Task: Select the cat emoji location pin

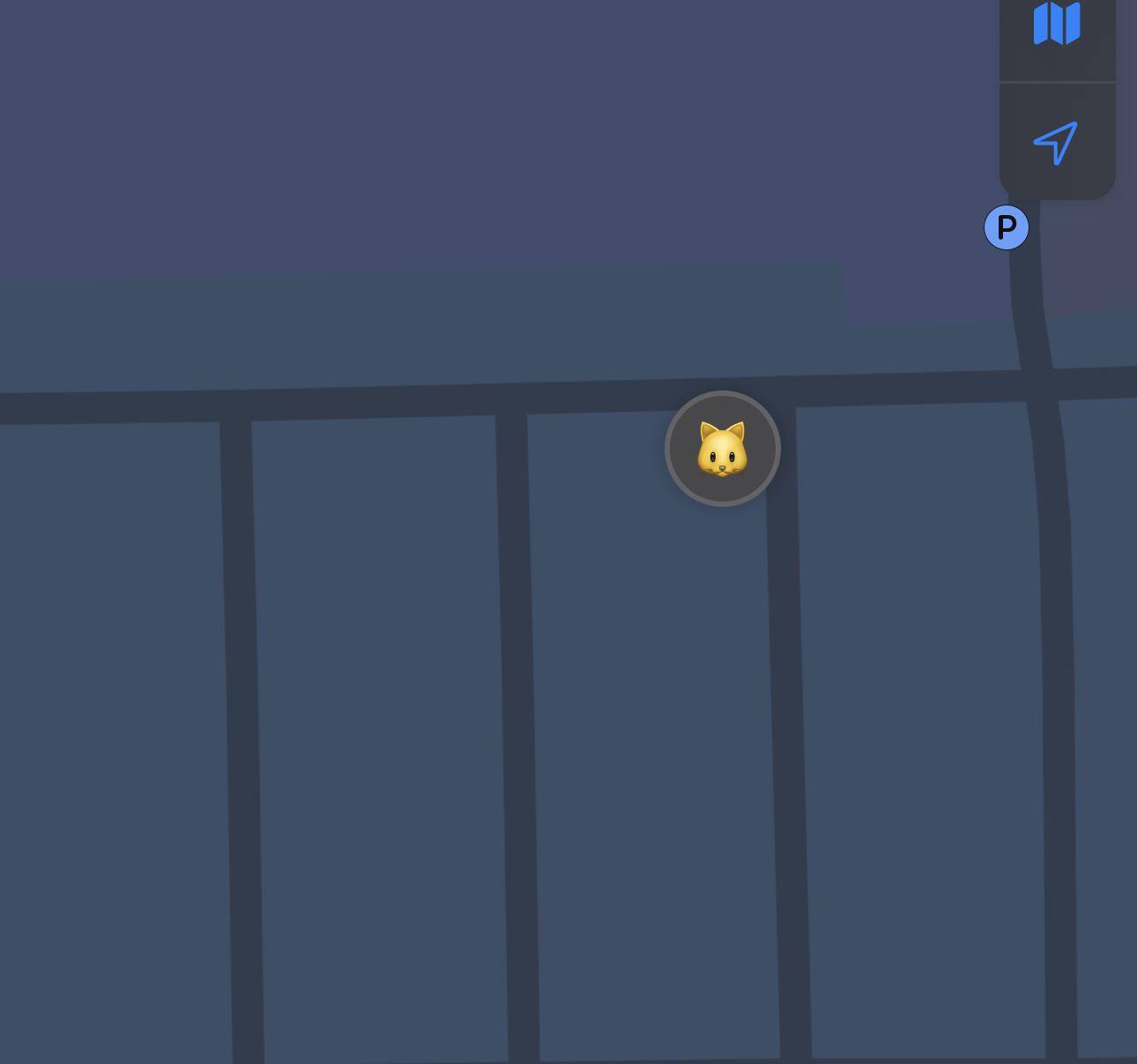Action: 722,449
